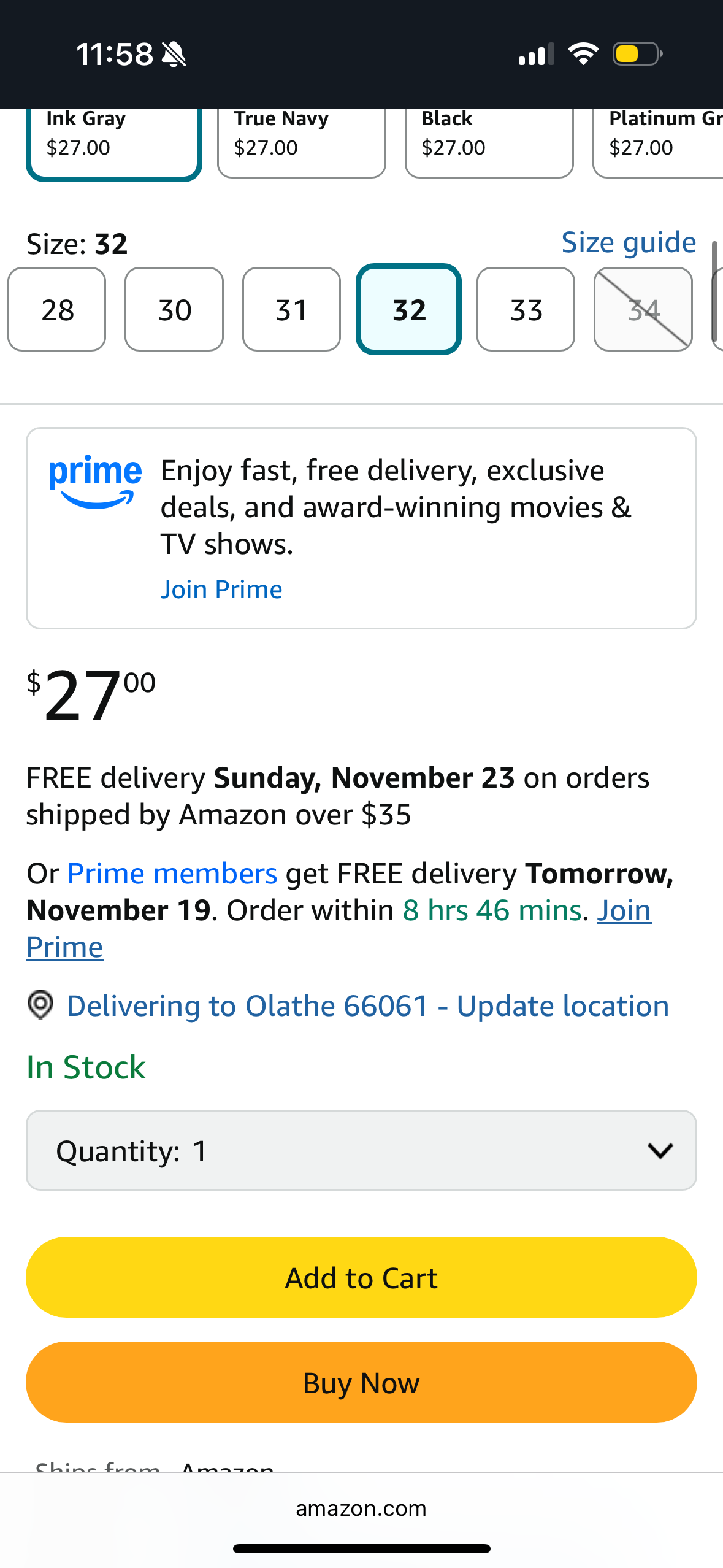Pick size 31
This screenshot has height=1568, width=723.
(291, 310)
